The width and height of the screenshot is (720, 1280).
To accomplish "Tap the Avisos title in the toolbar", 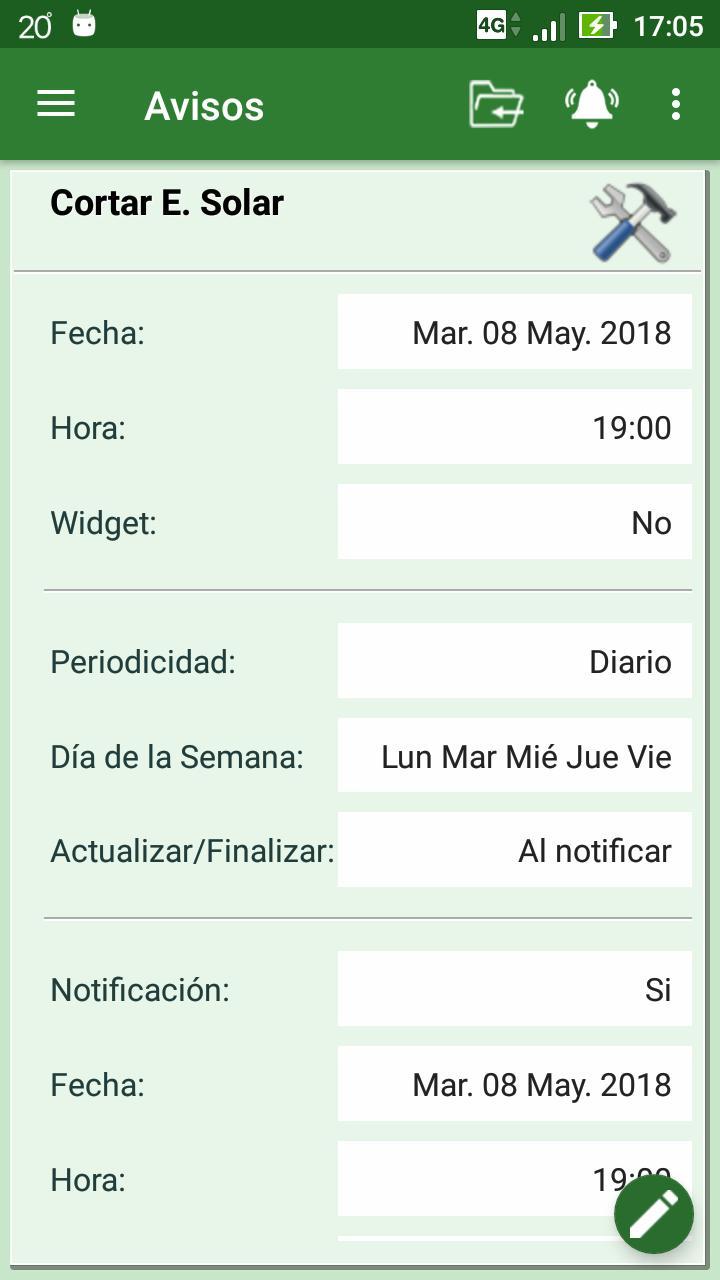I will [204, 104].
